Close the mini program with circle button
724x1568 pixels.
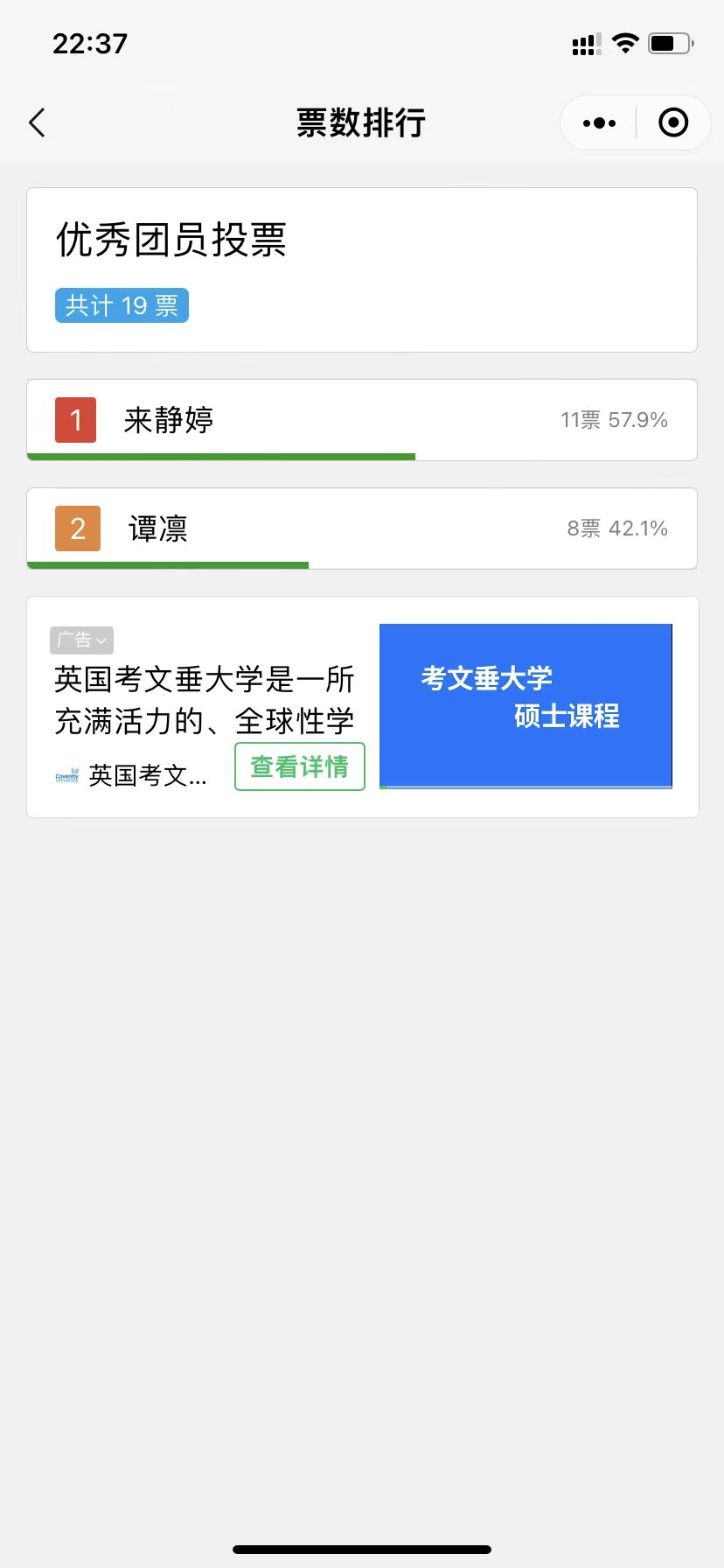coord(672,123)
